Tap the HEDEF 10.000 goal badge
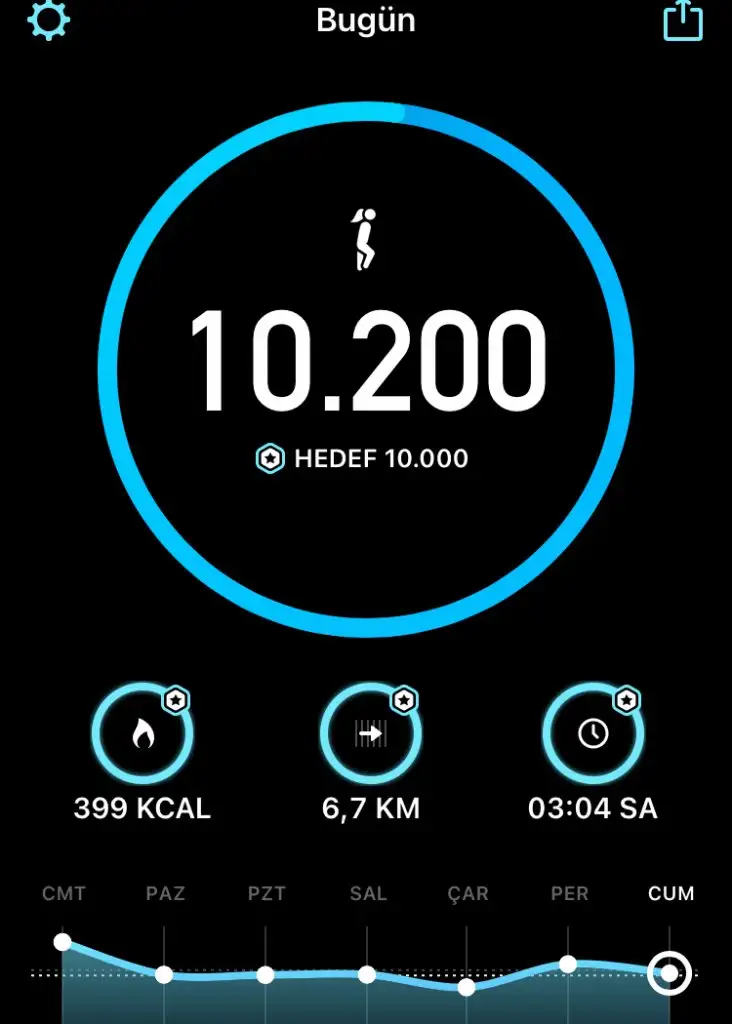The height and width of the screenshot is (1024, 732). pos(362,459)
